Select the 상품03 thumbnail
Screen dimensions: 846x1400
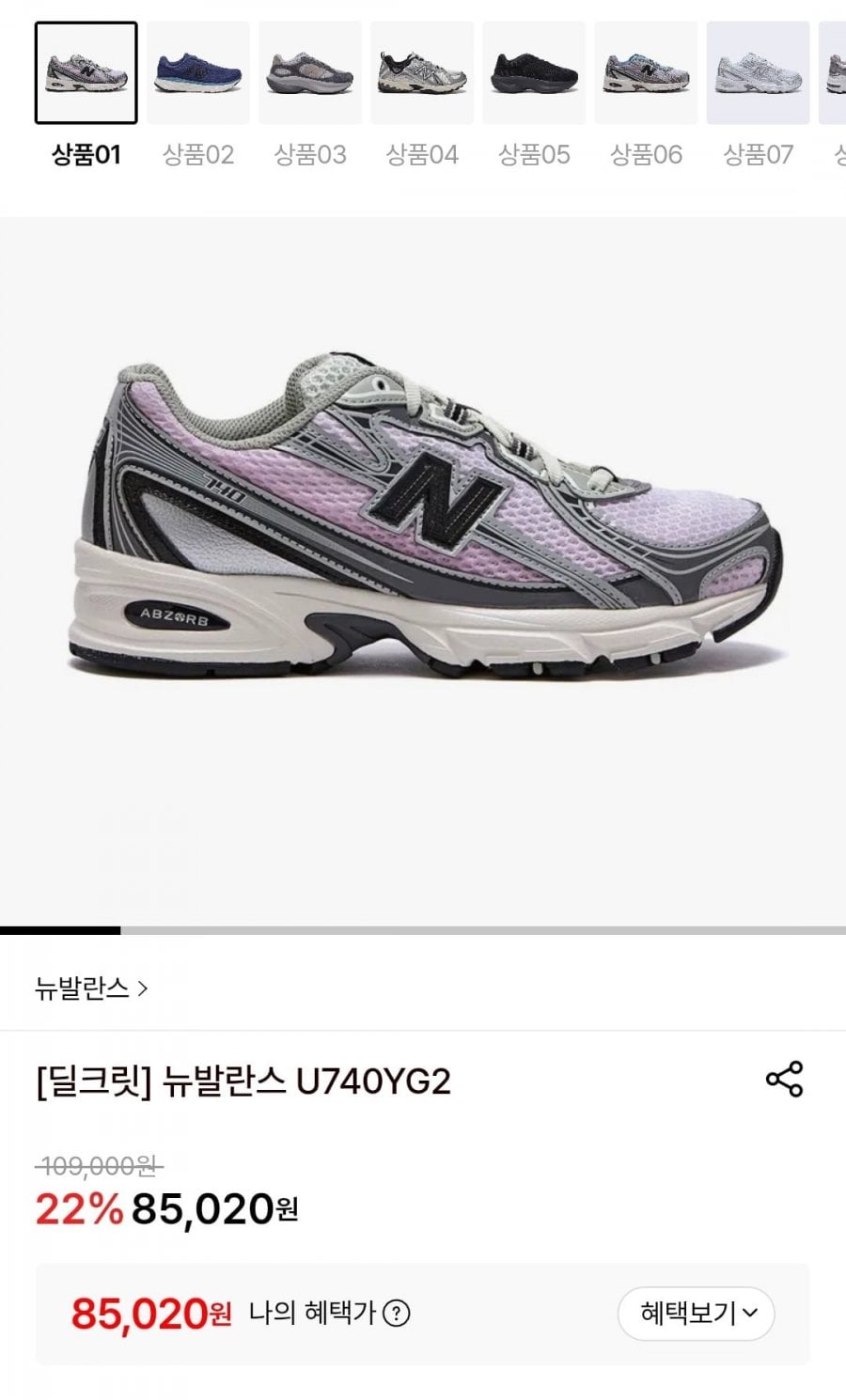click(x=310, y=73)
